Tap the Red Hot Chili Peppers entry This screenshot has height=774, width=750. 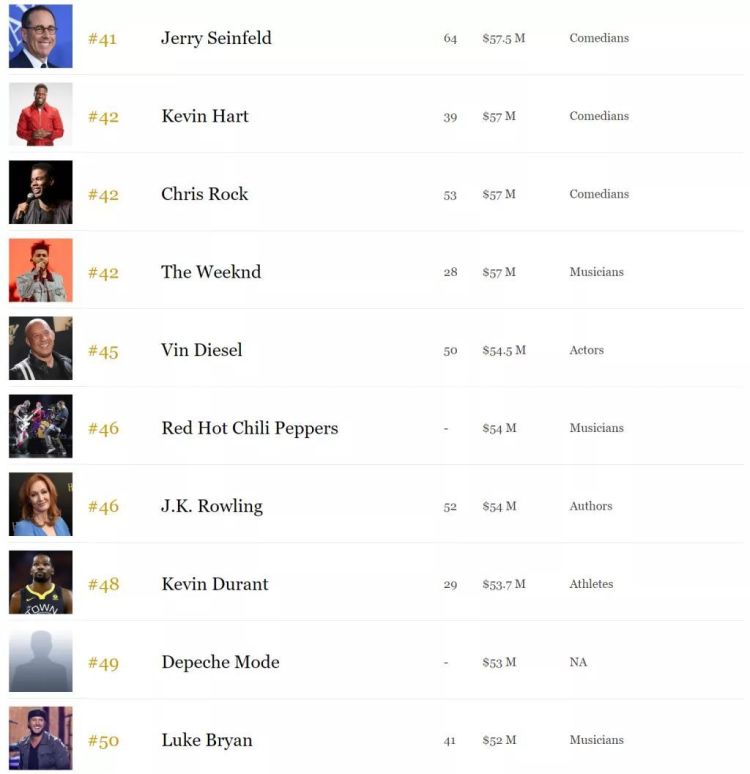[249, 428]
